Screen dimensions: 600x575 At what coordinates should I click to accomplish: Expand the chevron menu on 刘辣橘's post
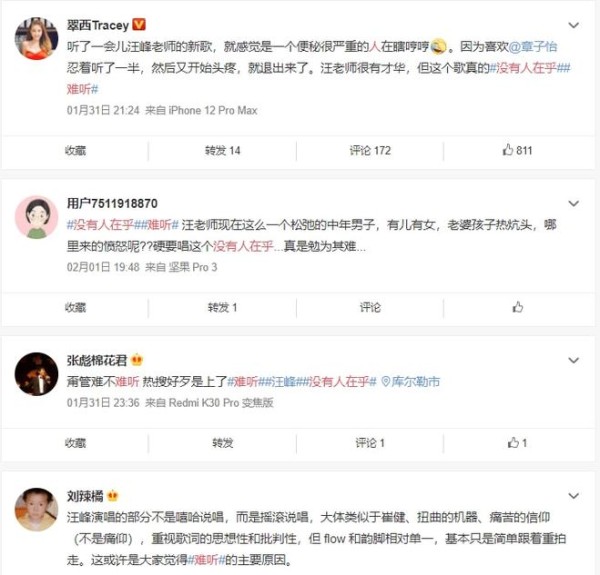[572, 495]
